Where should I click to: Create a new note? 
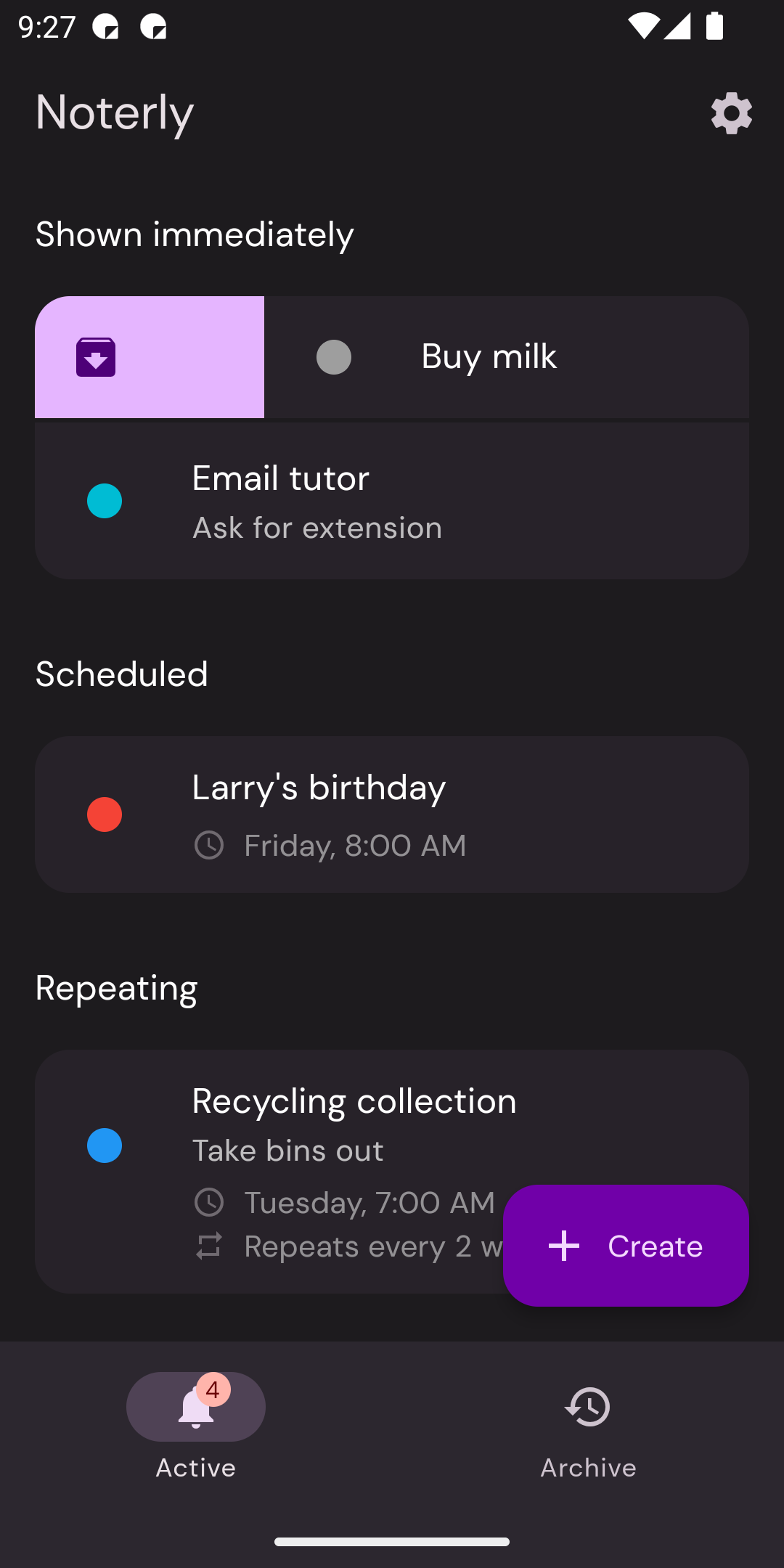click(626, 1246)
